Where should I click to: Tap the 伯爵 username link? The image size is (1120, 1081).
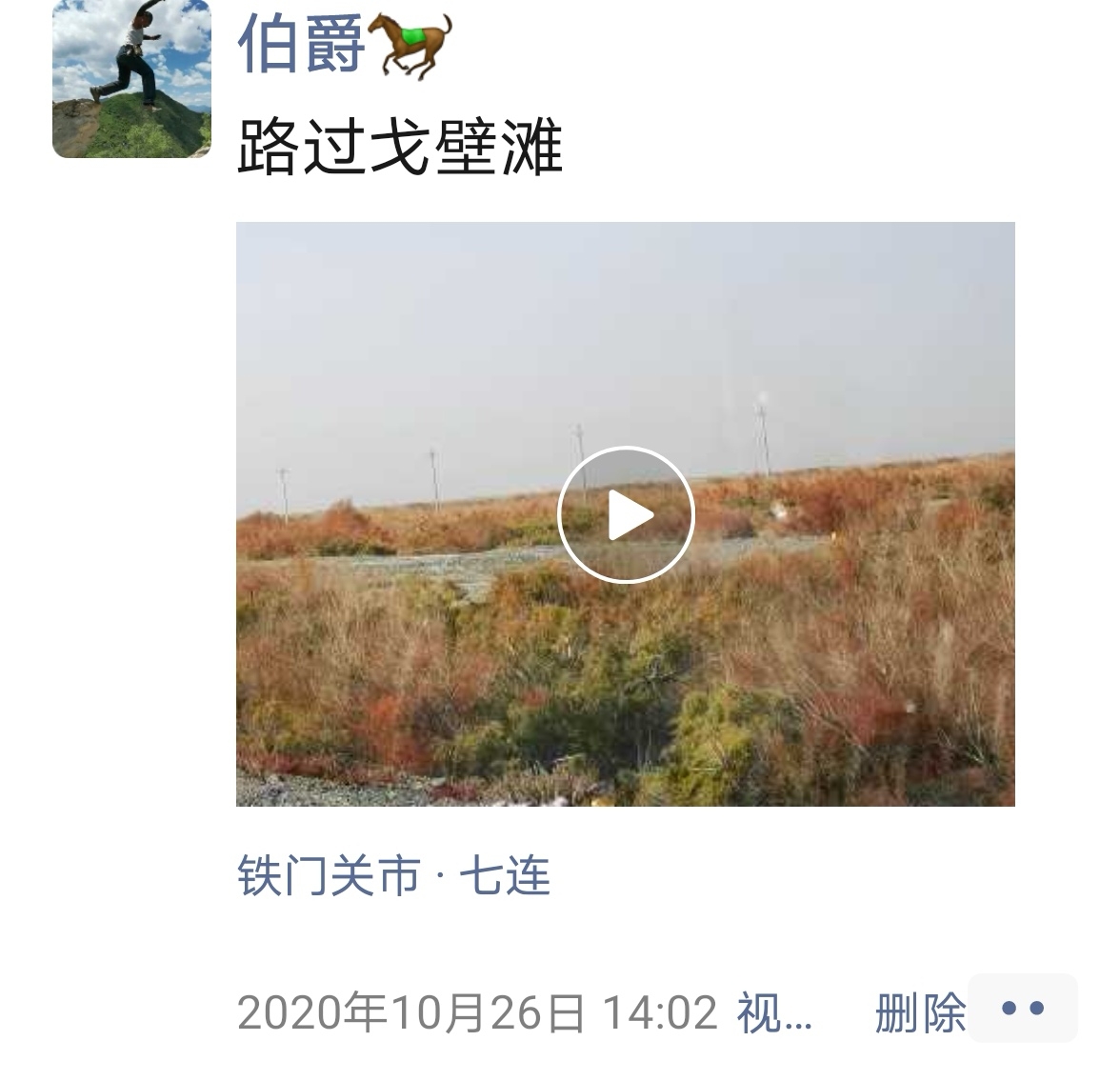(x=301, y=45)
